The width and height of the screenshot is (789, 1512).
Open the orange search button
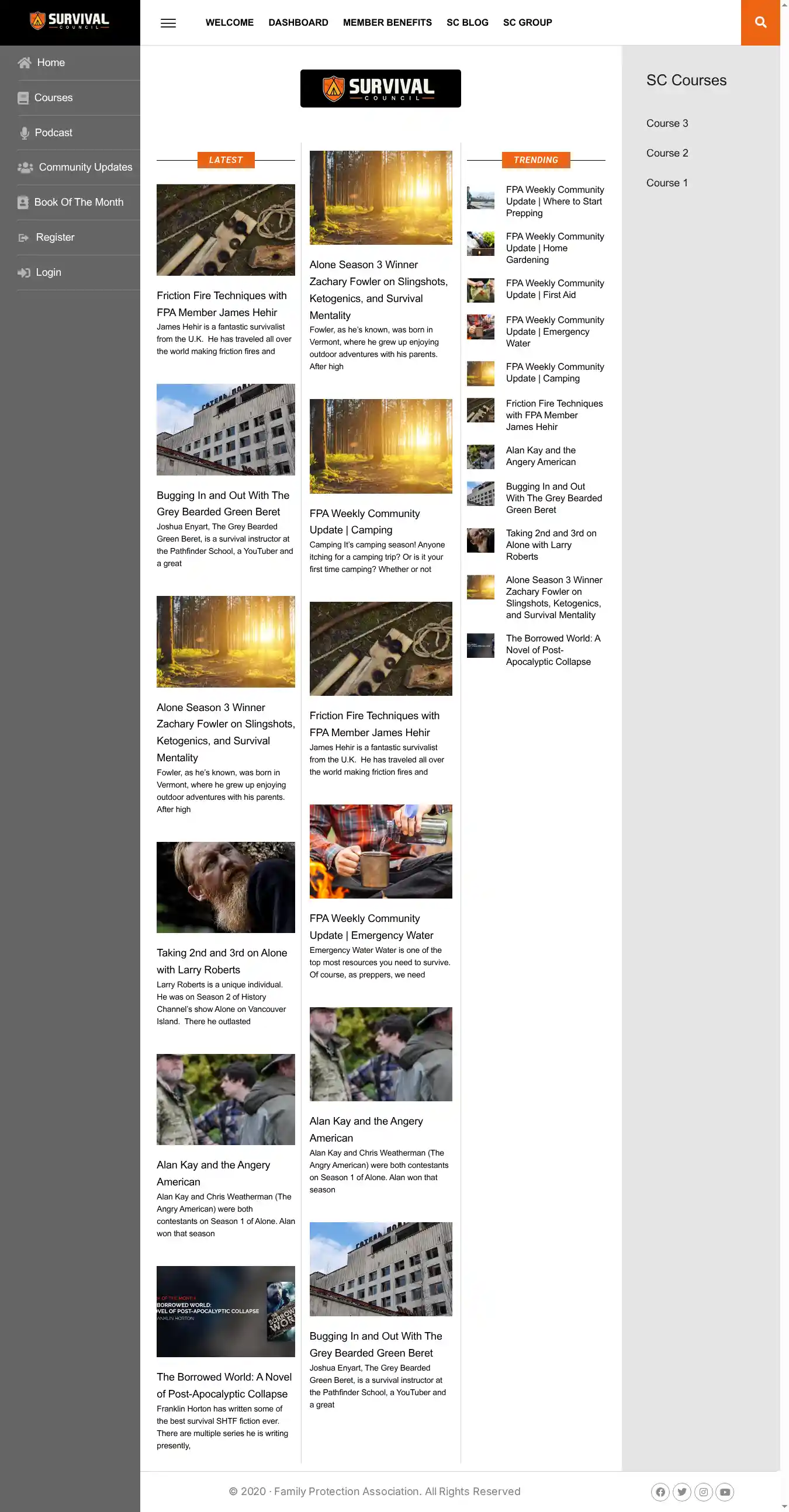click(x=760, y=22)
